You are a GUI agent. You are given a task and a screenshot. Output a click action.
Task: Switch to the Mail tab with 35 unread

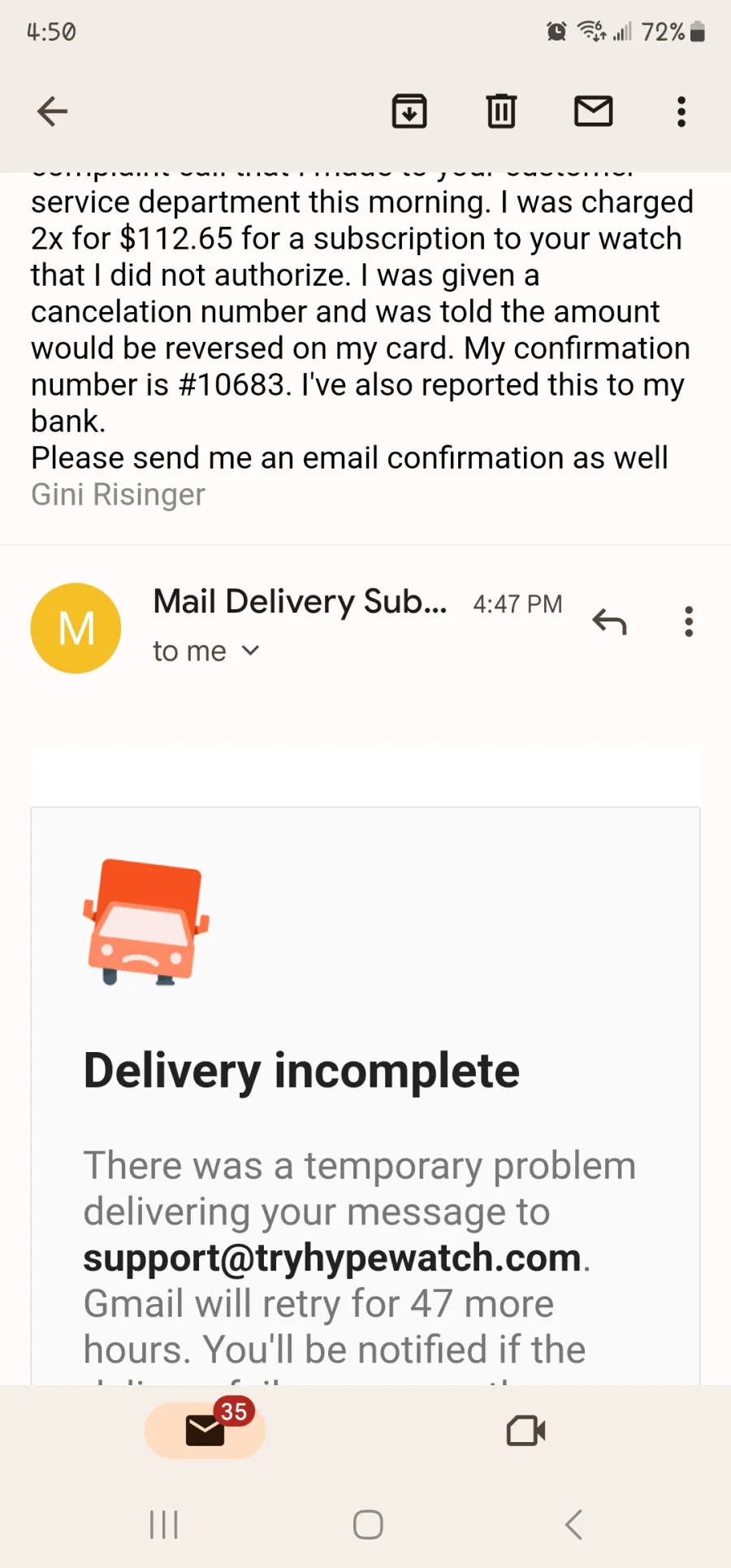(205, 1431)
